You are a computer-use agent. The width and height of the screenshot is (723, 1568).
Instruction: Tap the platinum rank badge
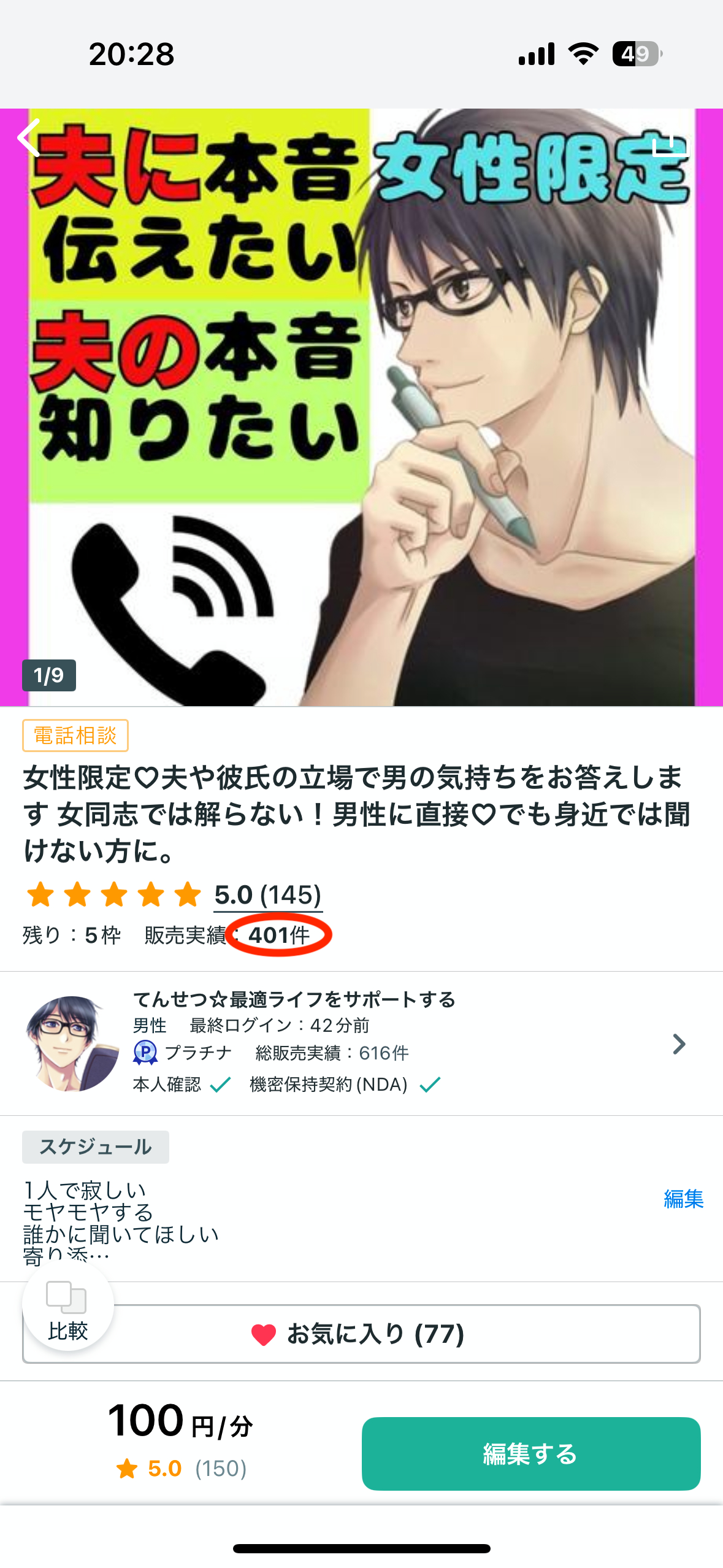[x=145, y=1051]
